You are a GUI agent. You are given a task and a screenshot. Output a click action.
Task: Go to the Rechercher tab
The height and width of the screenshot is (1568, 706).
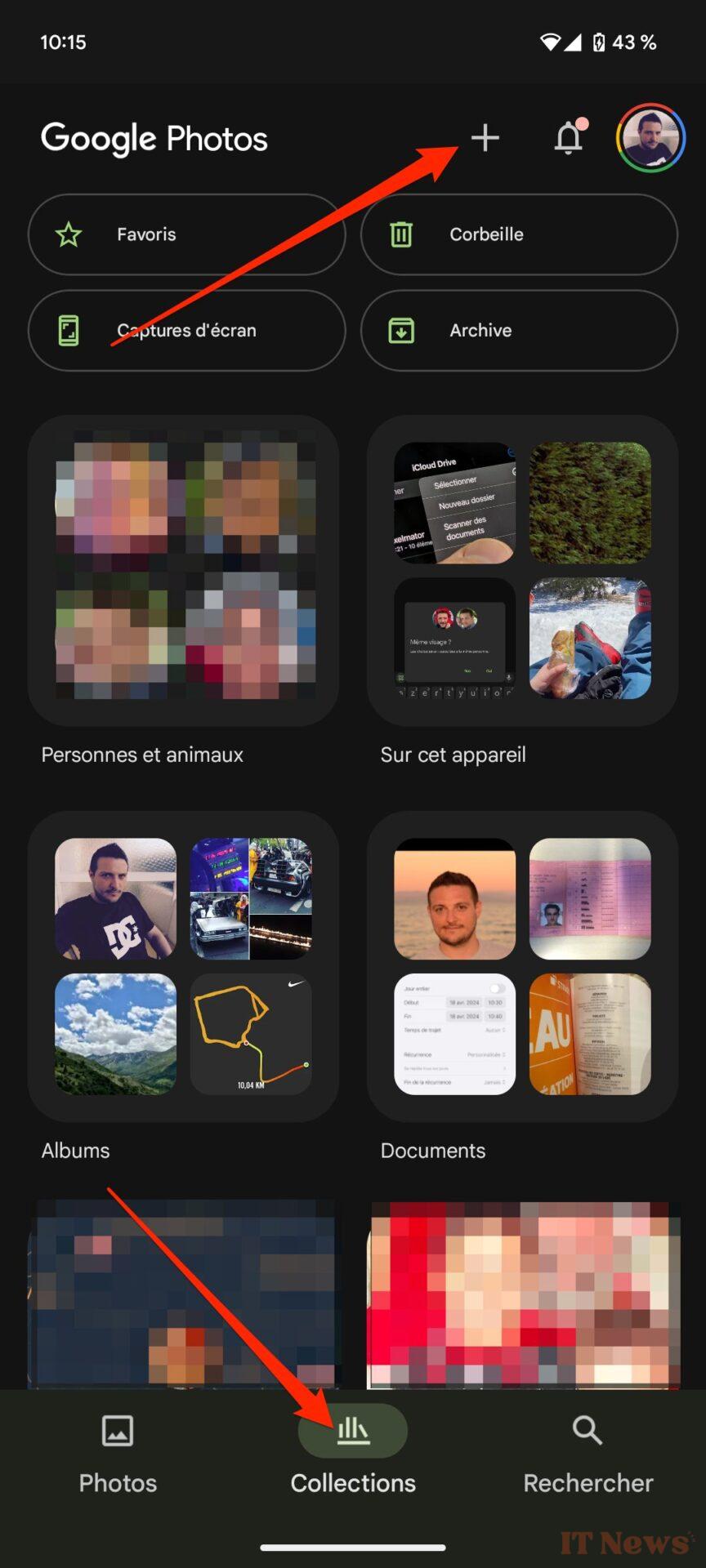pos(588,1454)
